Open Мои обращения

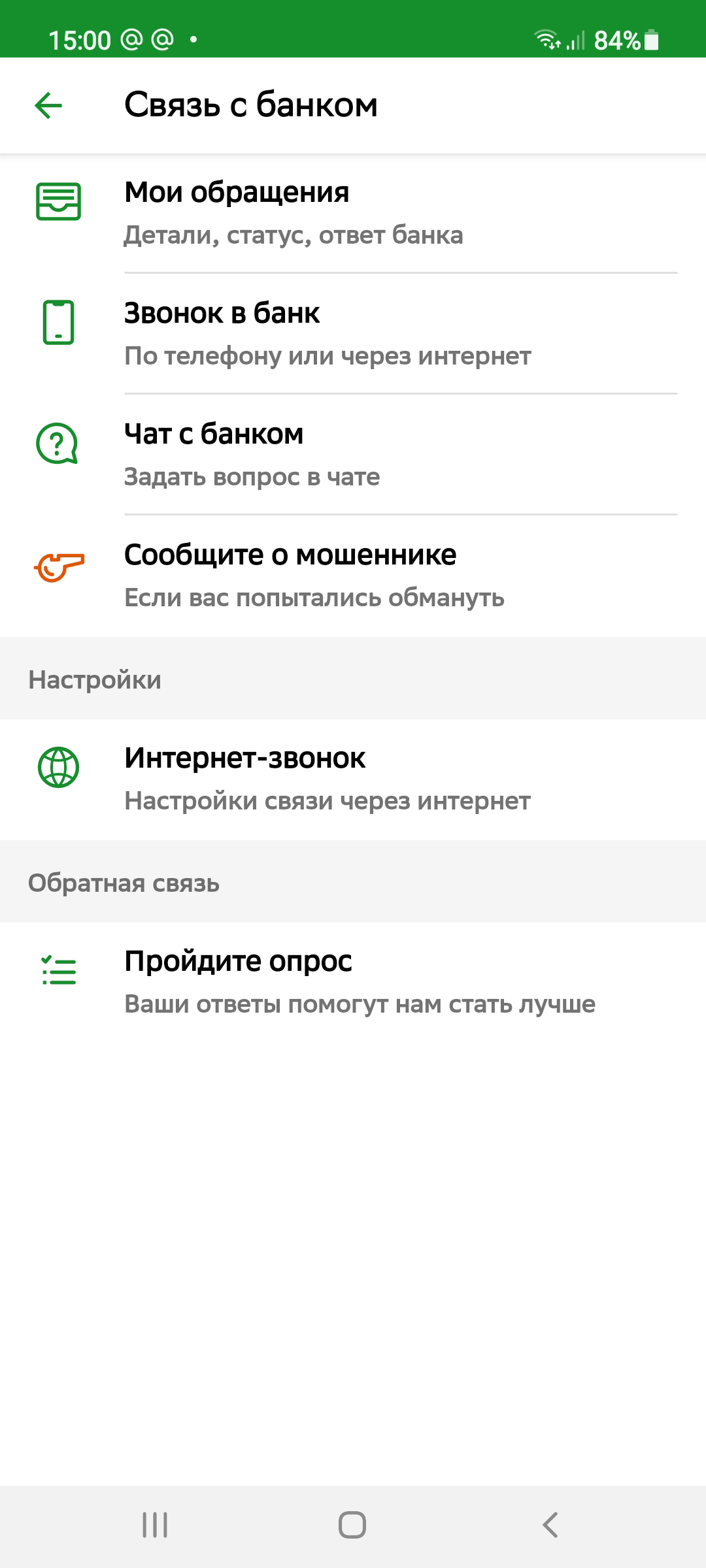[353, 213]
